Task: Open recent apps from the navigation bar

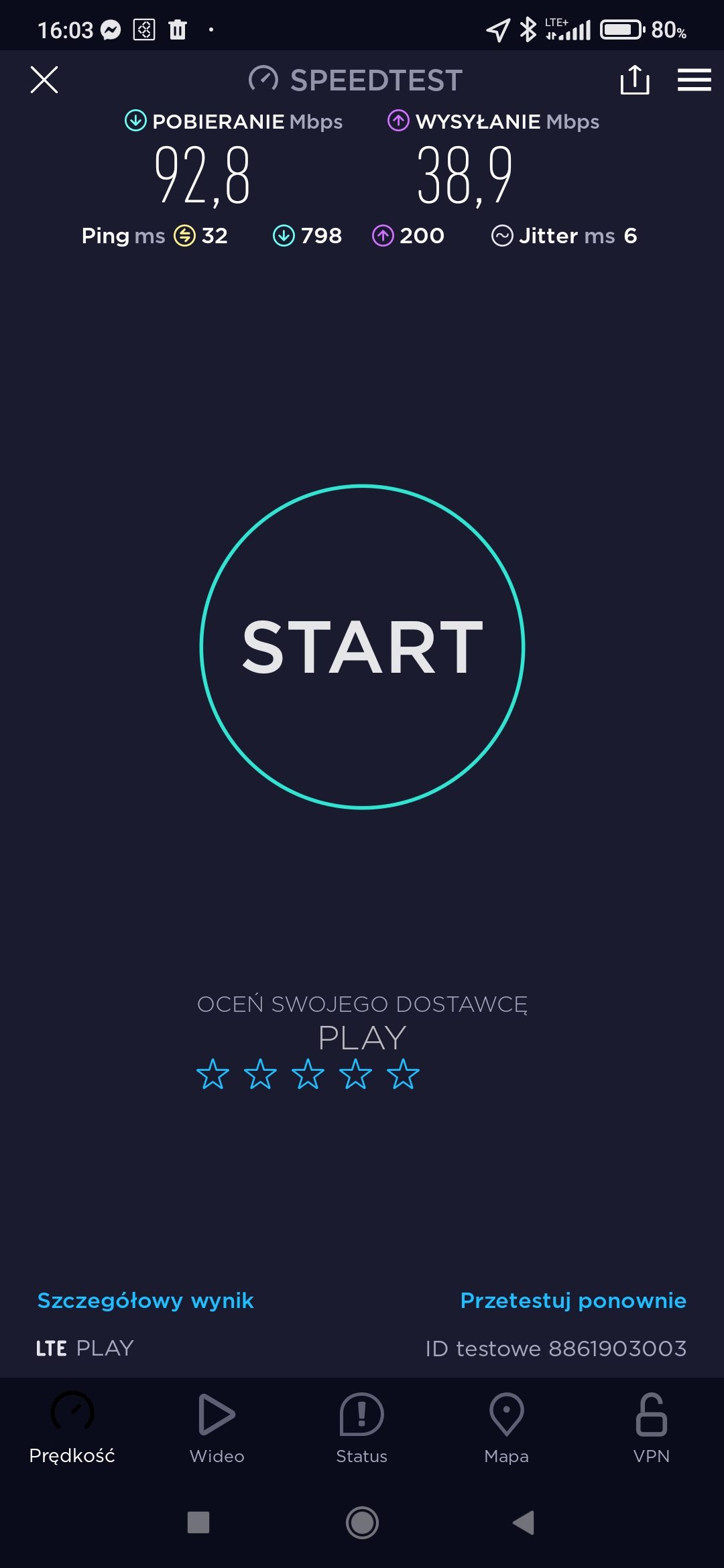Action: click(x=198, y=1522)
